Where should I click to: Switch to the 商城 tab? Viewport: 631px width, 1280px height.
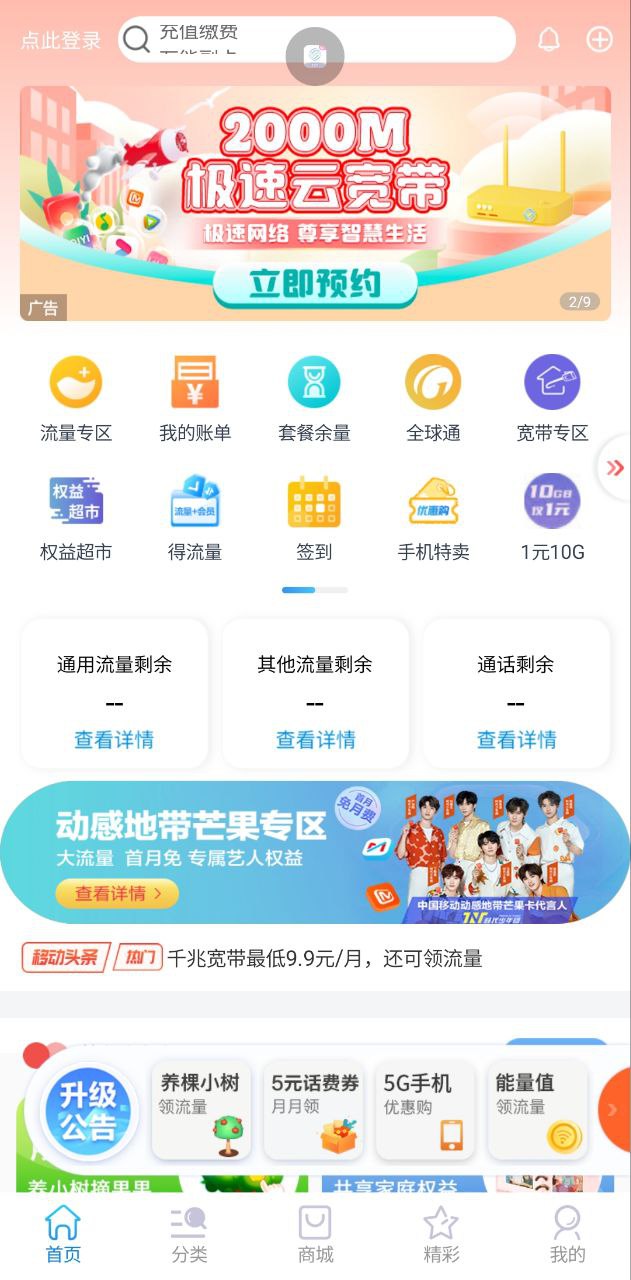coord(315,1235)
